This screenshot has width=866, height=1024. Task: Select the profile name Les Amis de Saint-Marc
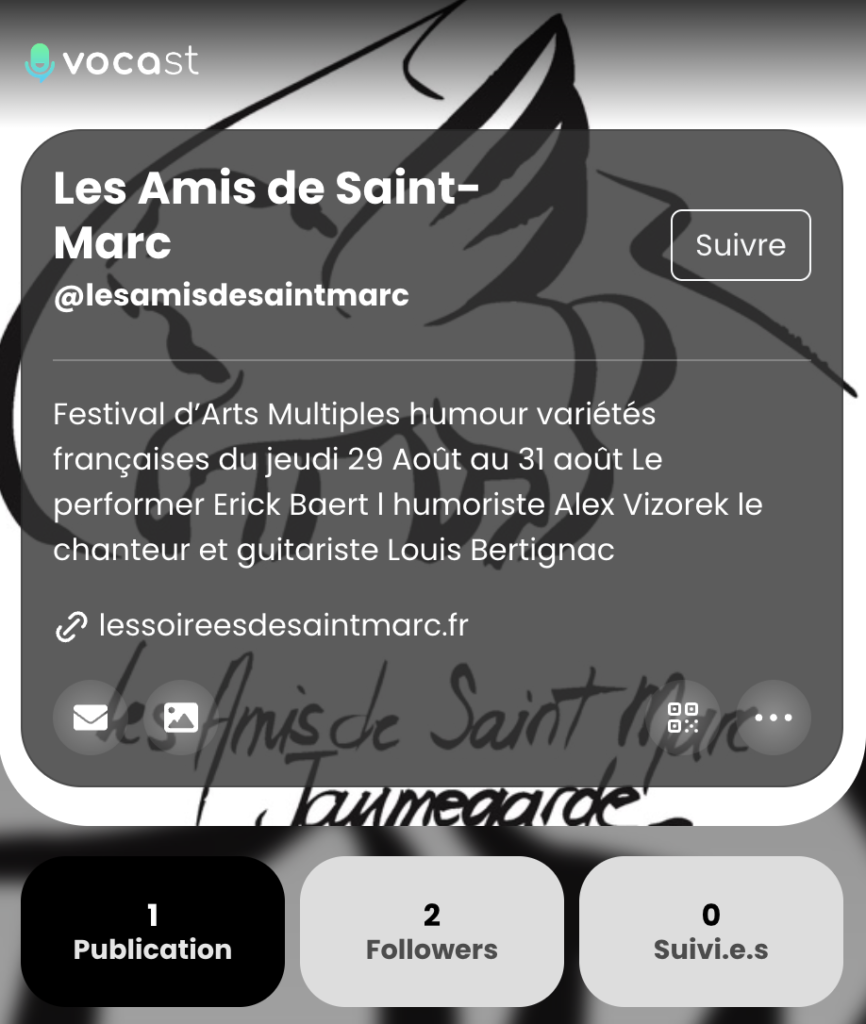(266, 213)
